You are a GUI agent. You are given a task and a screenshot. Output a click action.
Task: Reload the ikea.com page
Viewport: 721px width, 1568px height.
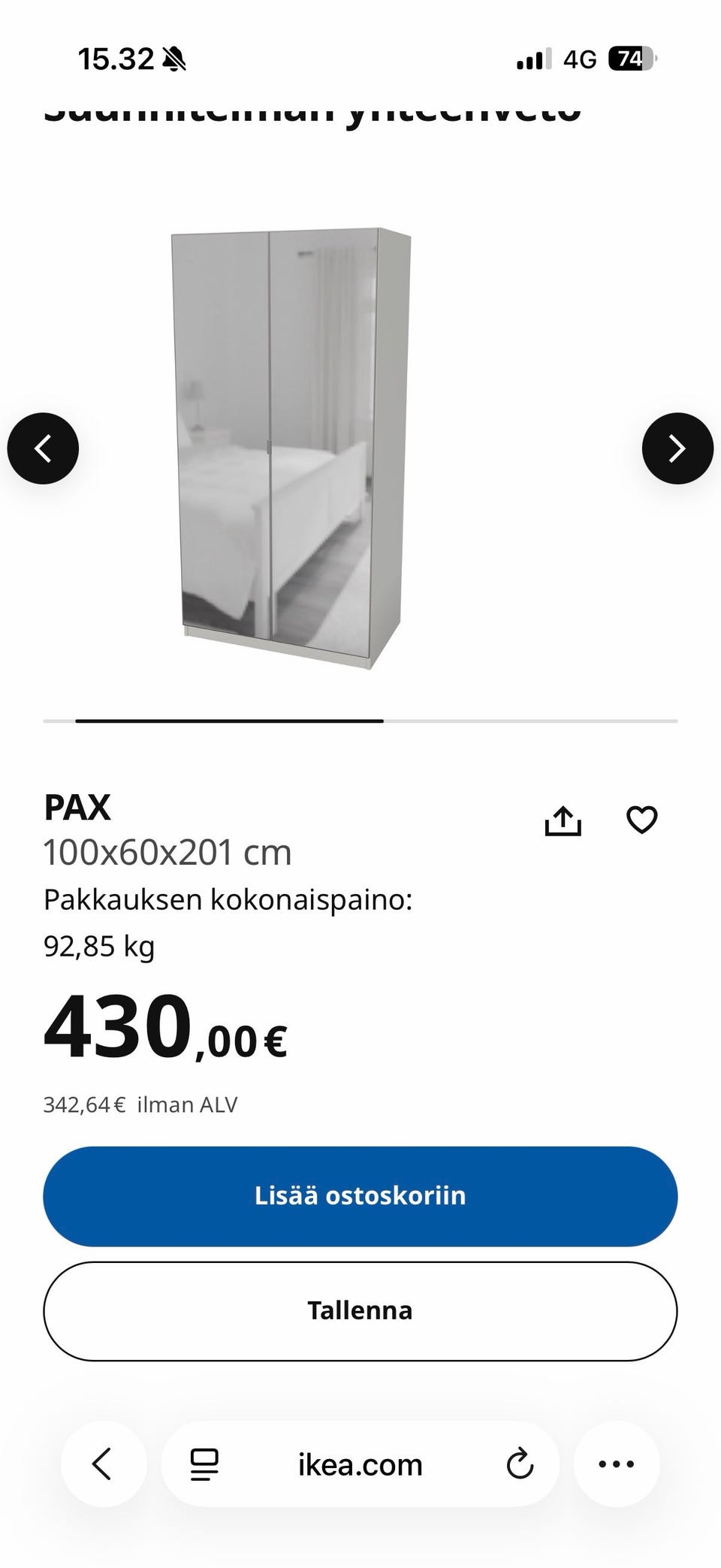point(520,1464)
